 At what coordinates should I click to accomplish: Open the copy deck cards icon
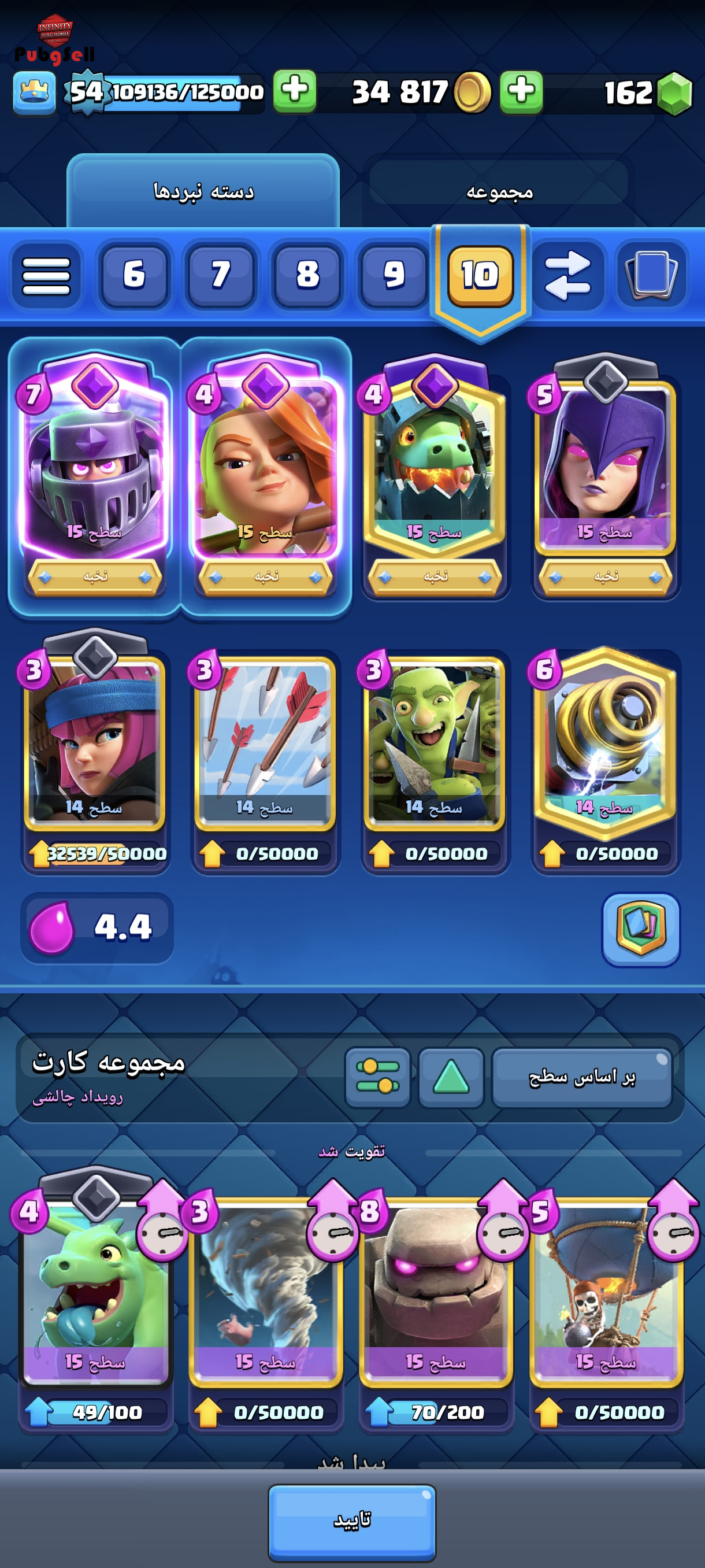click(651, 276)
